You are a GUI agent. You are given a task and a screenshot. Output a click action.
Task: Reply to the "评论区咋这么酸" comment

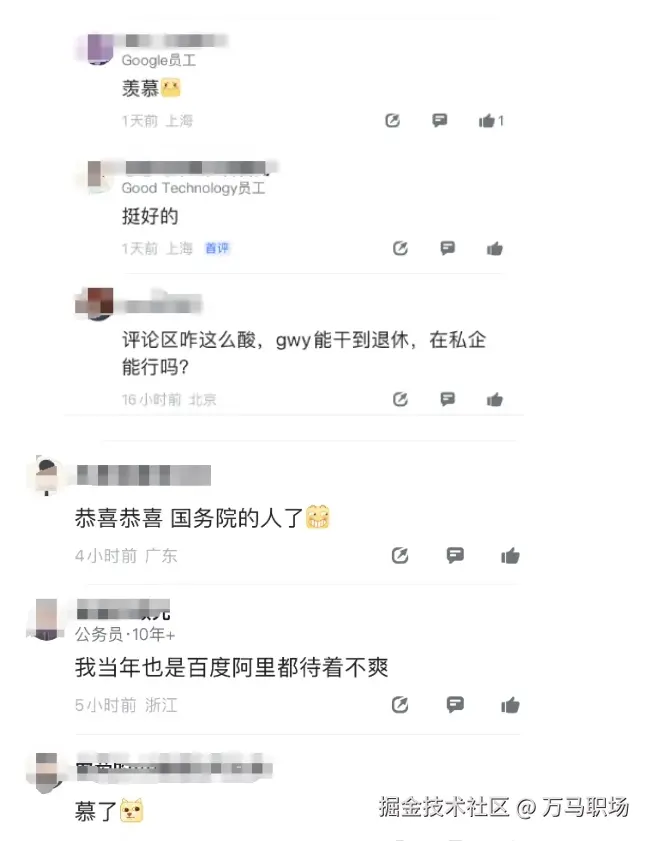(x=448, y=399)
